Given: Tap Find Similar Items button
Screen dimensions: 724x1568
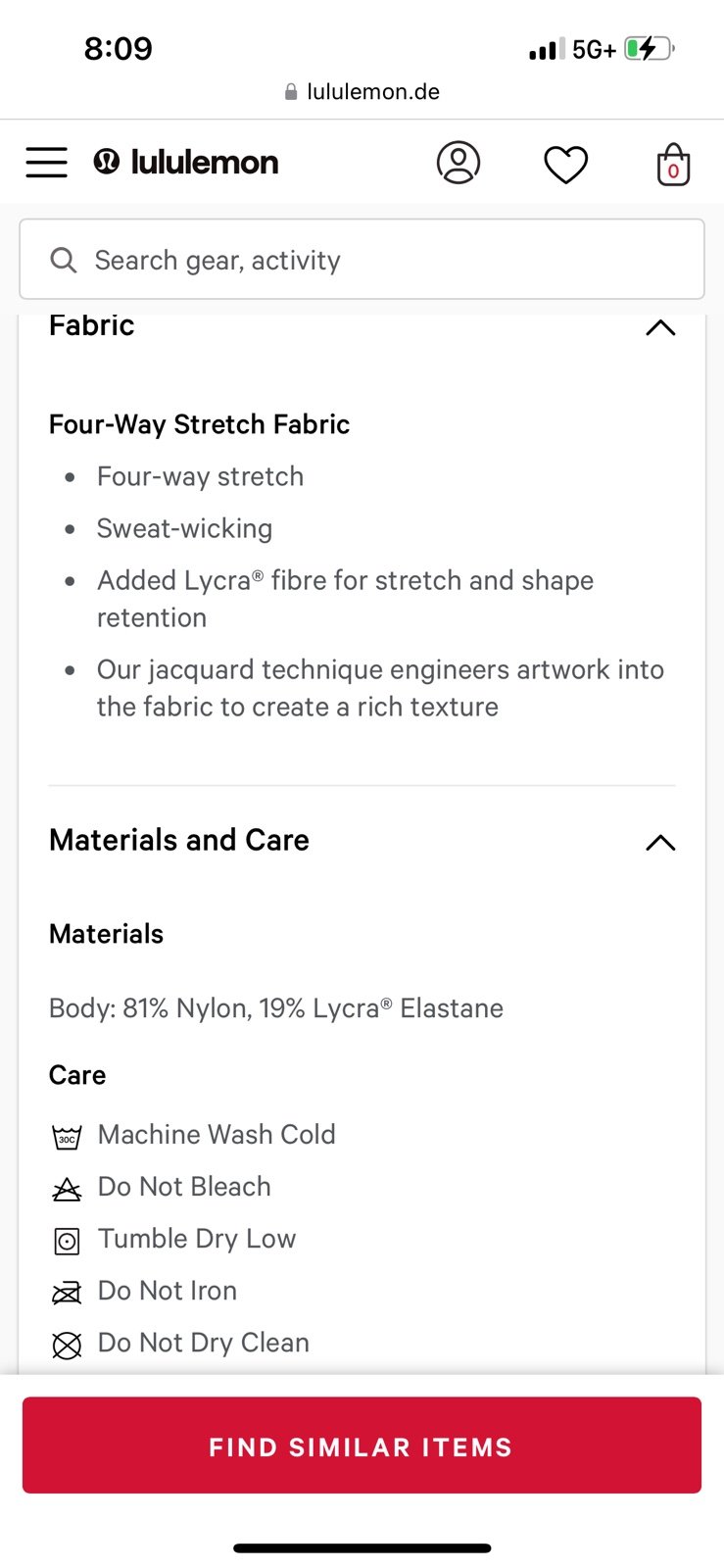Looking at the screenshot, I should tap(362, 1445).
